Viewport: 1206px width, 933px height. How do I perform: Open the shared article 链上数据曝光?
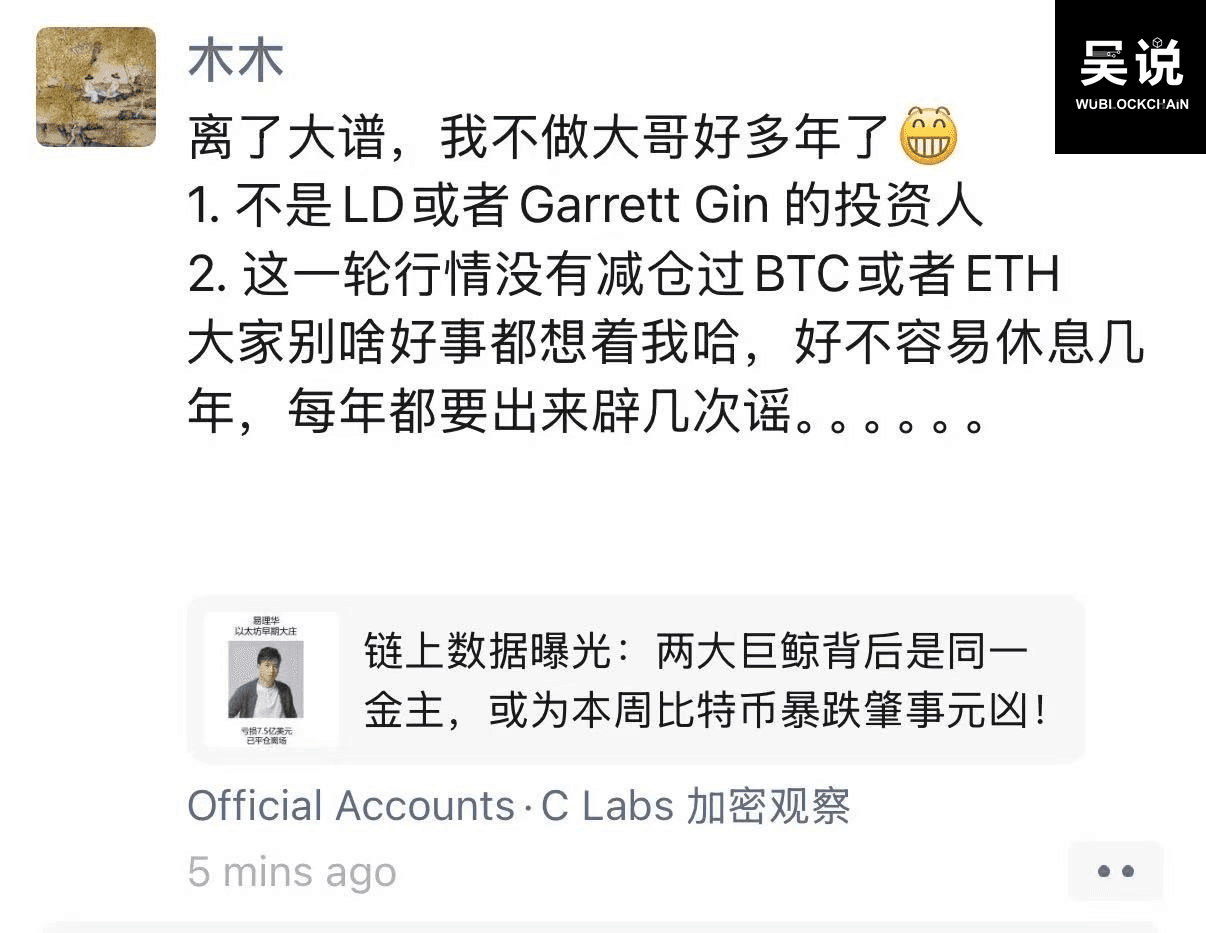pos(636,681)
